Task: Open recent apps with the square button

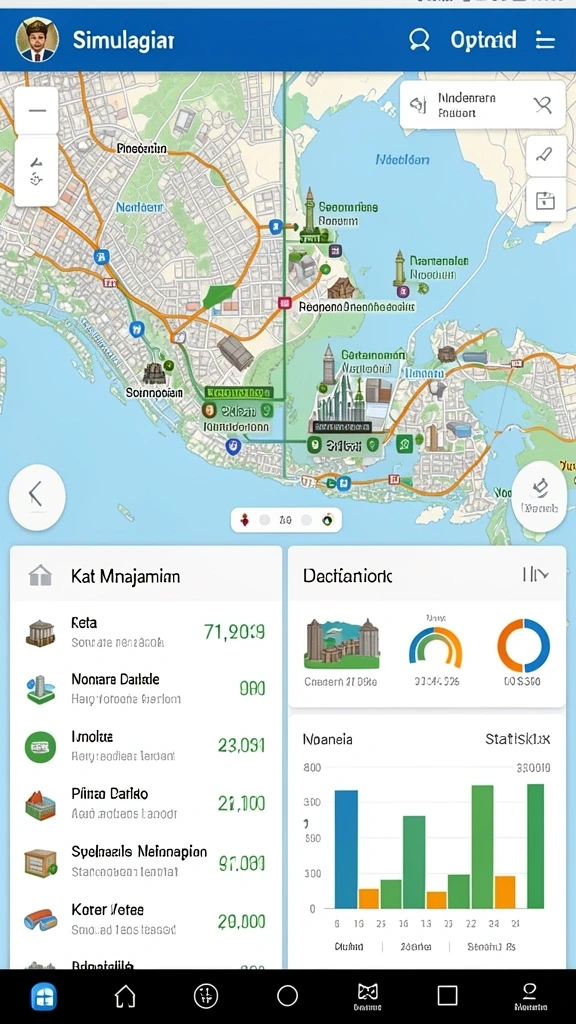Action: (x=447, y=996)
